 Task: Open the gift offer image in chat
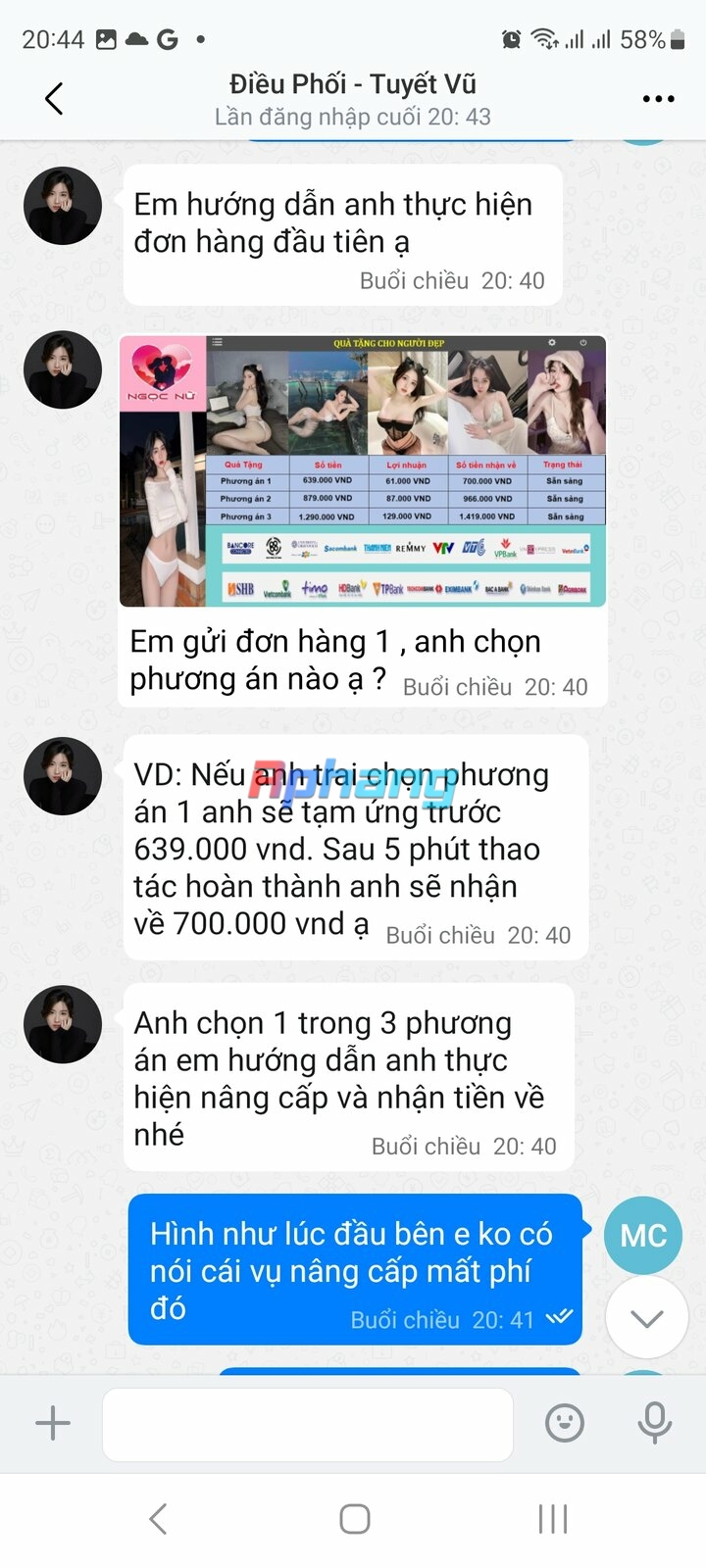(x=363, y=470)
